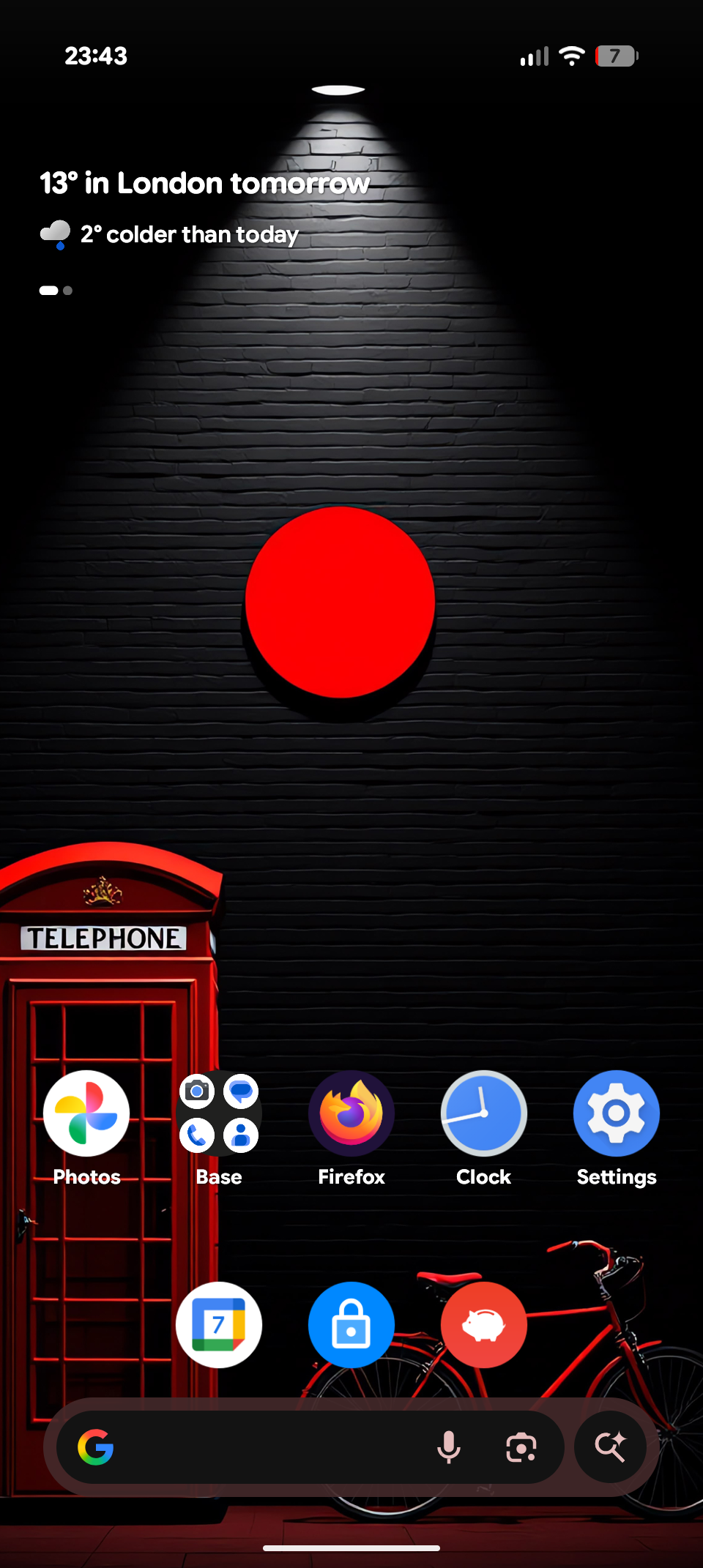Image resolution: width=703 pixels, height=1568 pixels.
Task: Open the Base app folder
Action: point(219,1114)
